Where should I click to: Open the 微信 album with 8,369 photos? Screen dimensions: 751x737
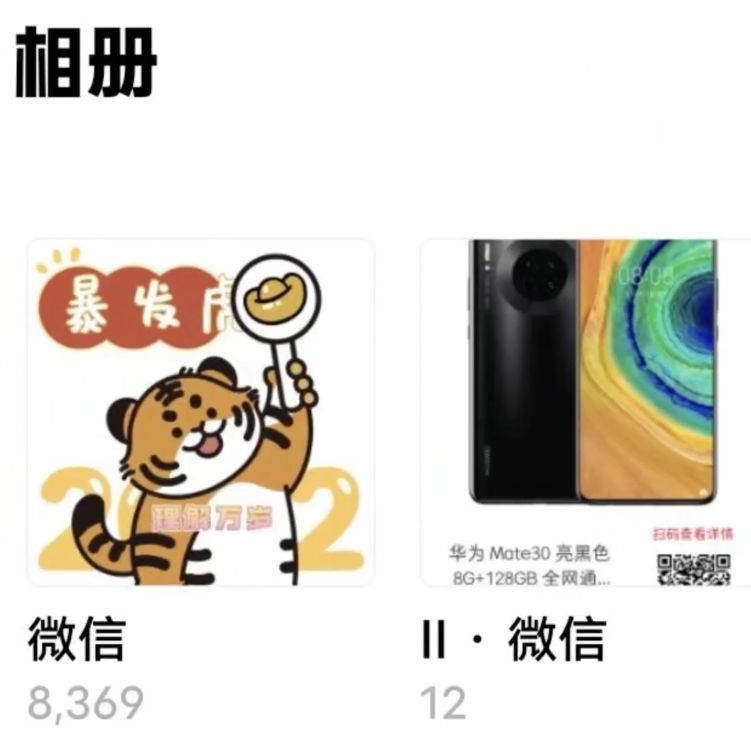click(x=200, y=412)
